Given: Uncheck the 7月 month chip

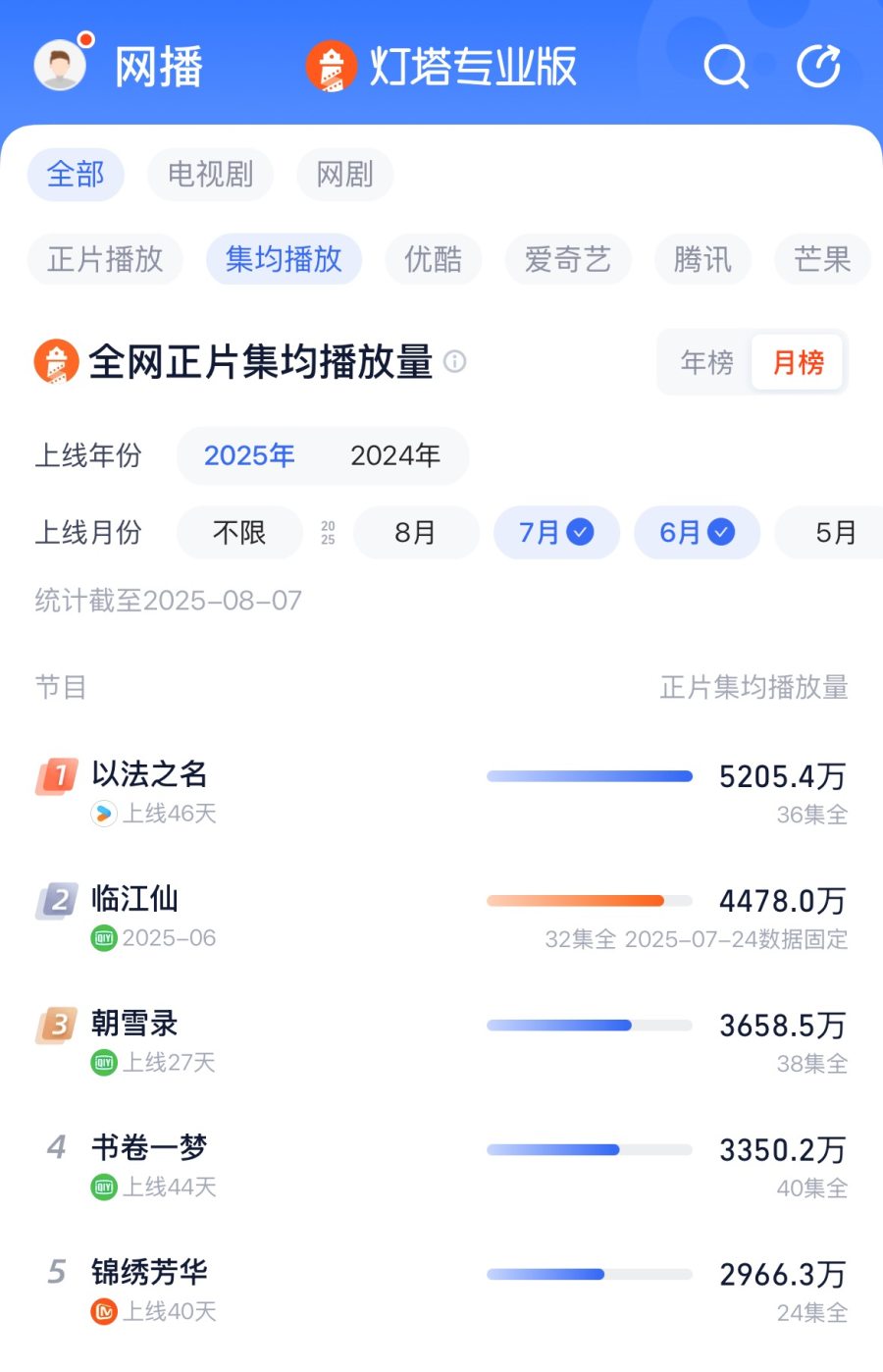Looking at the screenshot, I should [x=556, y=533].
